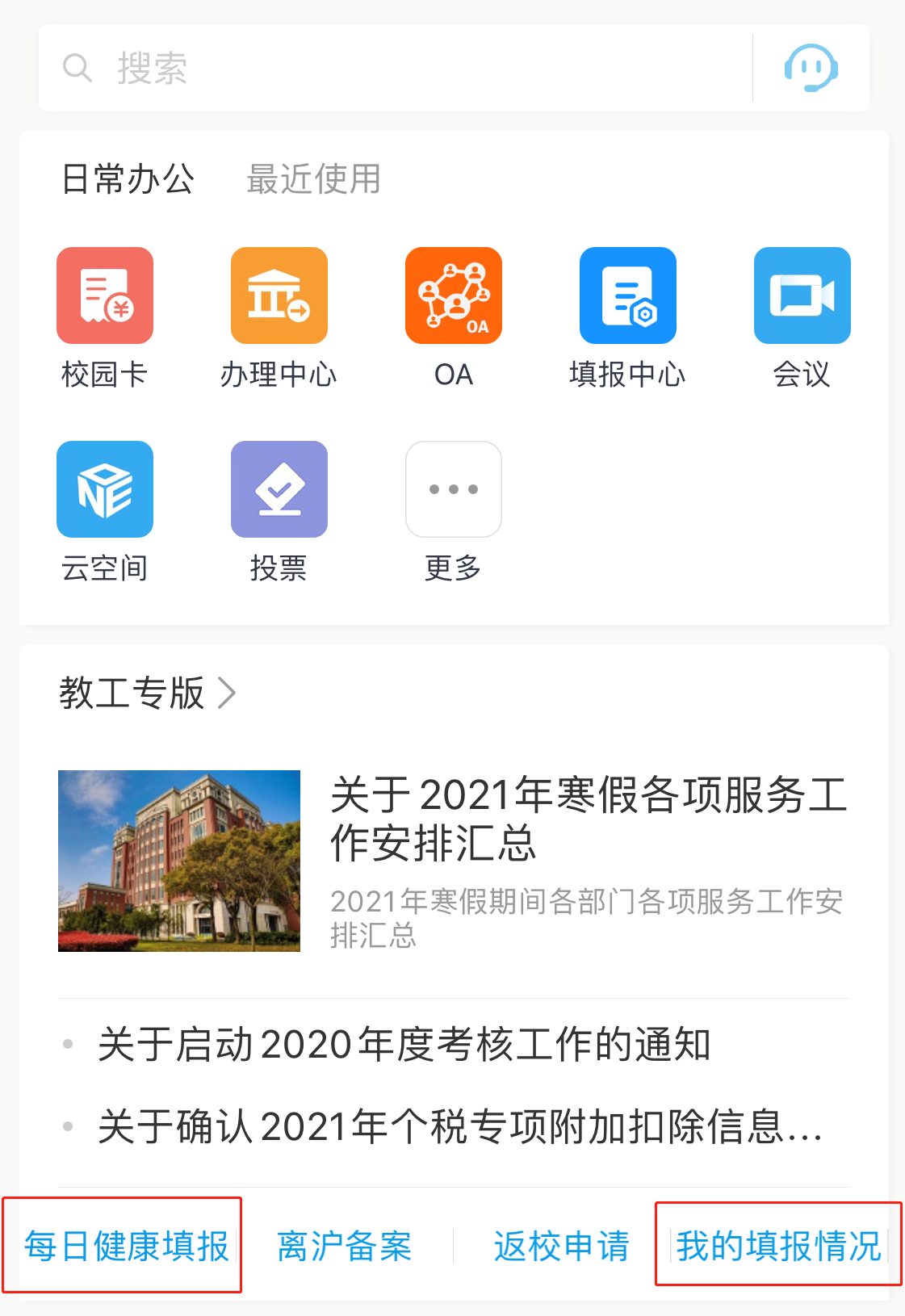Expand the 教工专版 section

(x=147, y=693)
